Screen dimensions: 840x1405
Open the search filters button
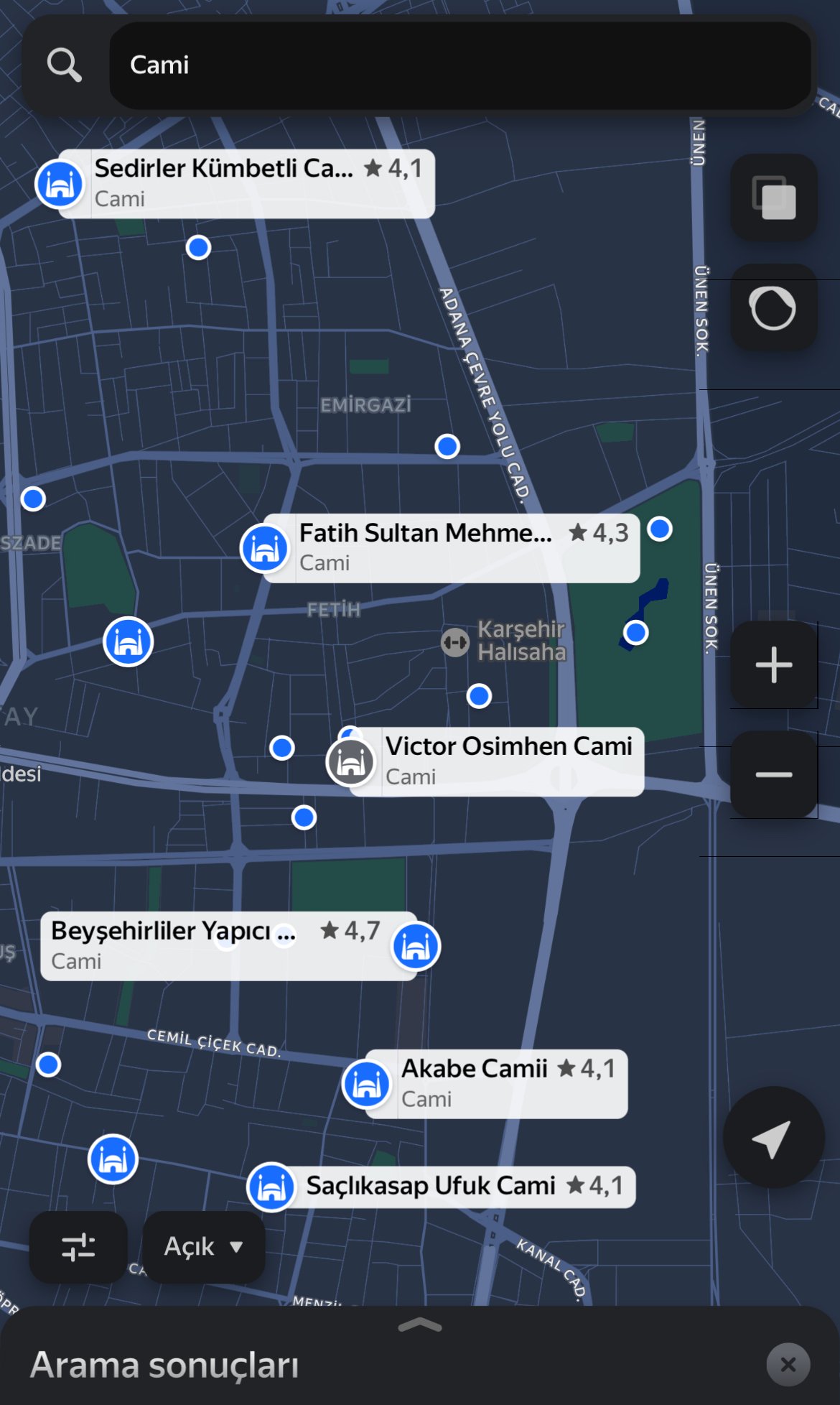(78, 1247)
